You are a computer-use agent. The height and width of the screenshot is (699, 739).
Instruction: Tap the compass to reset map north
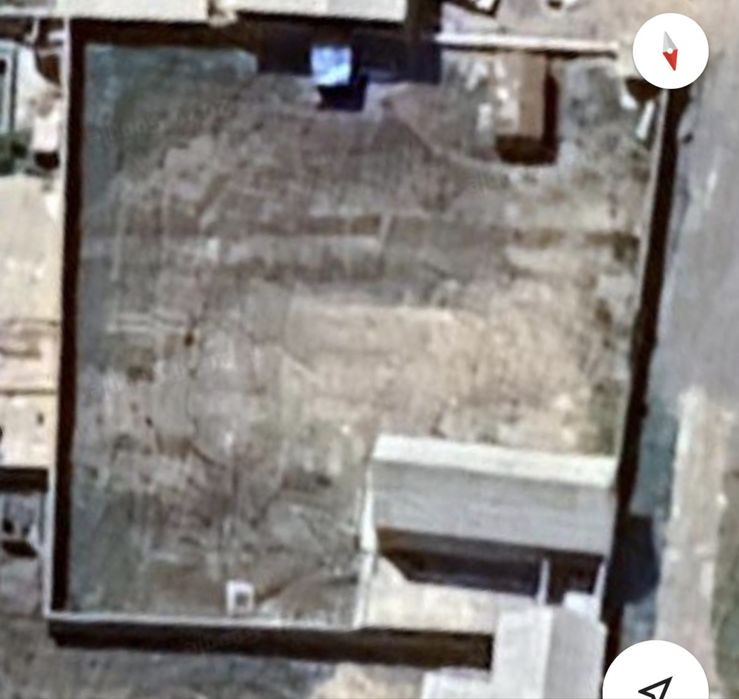tap(671, 51)
